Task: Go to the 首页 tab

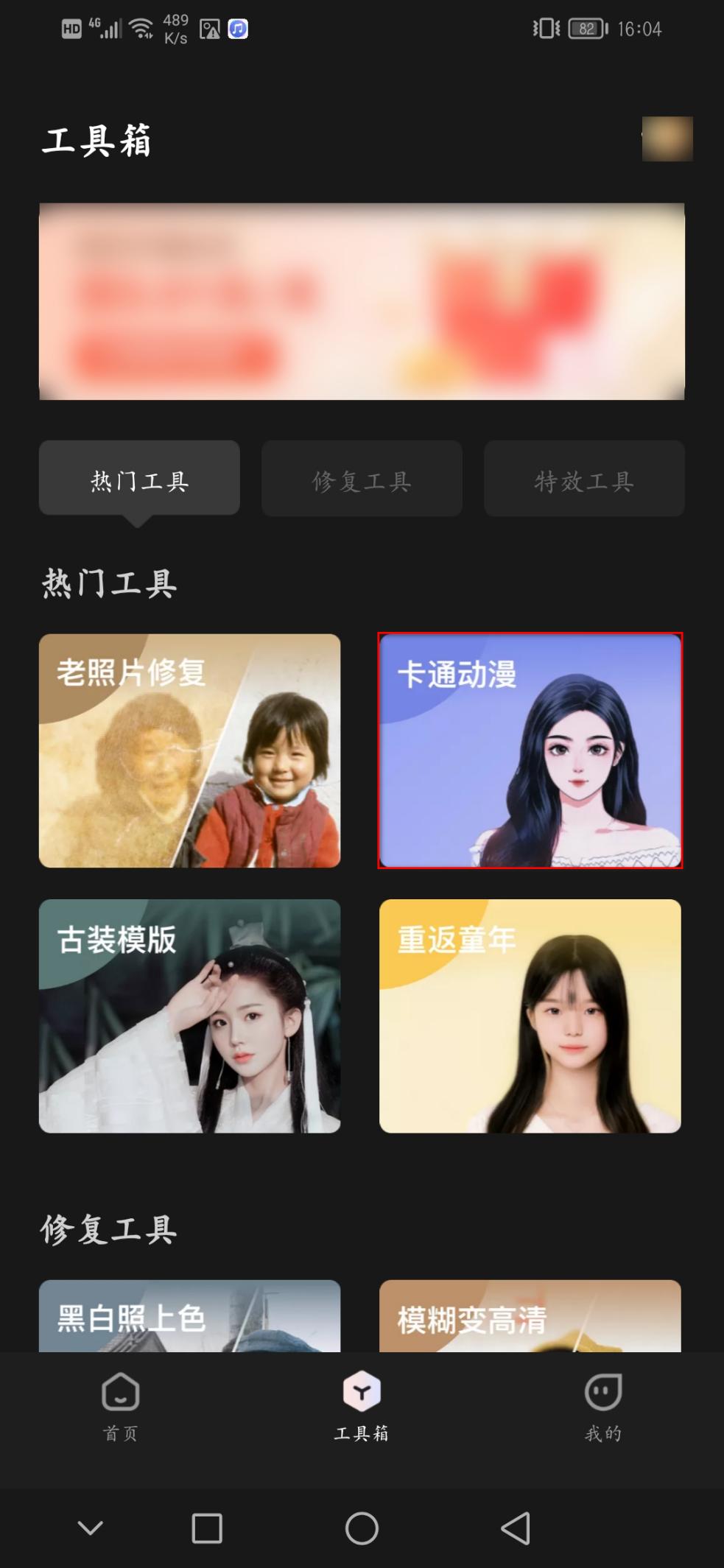Action: 121,1407
